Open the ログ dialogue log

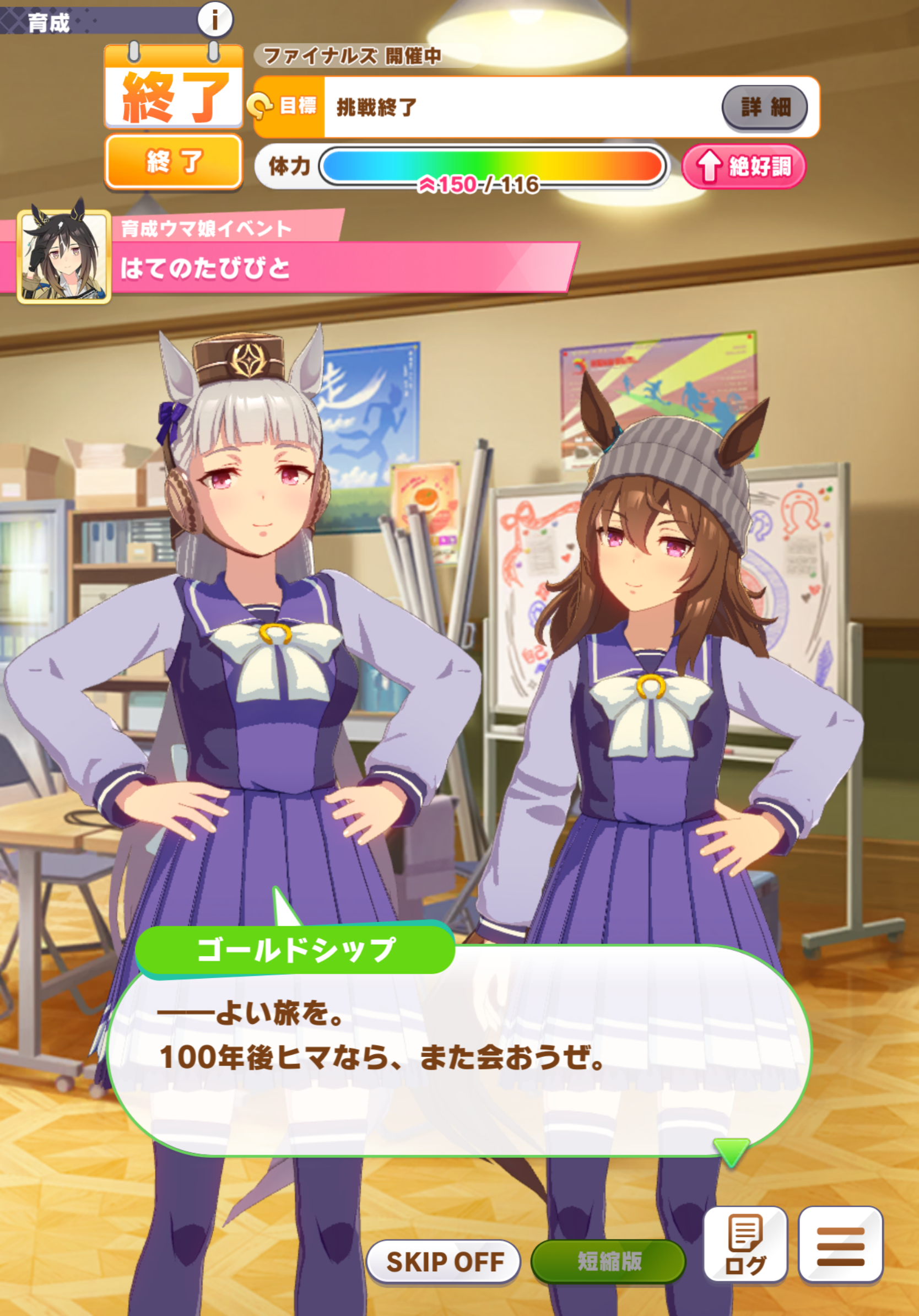coord(744,1243)
